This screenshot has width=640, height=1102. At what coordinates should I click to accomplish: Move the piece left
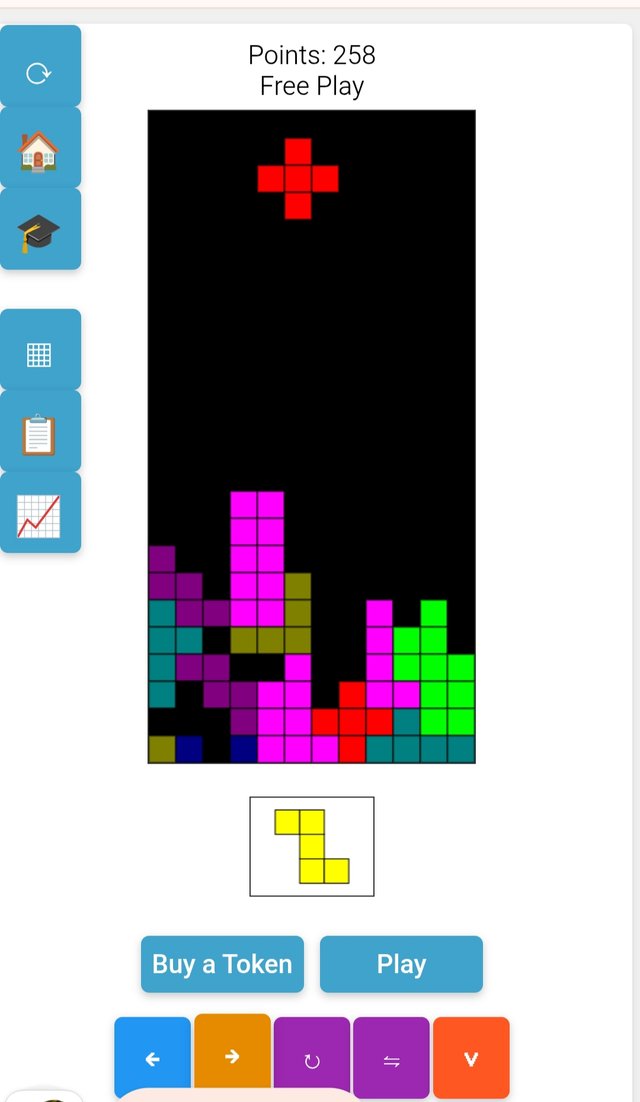153,1058
